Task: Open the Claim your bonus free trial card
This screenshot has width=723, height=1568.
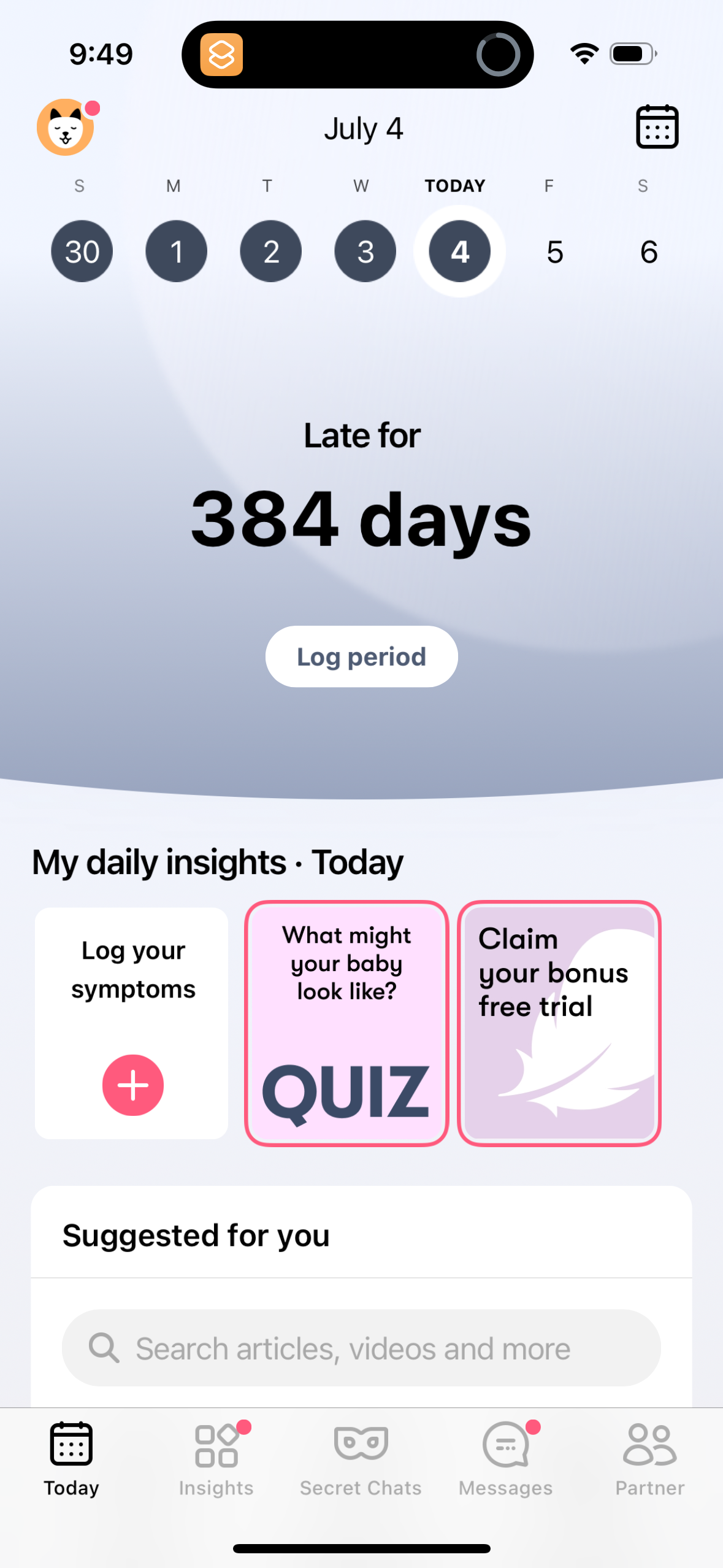Action: [x=559, y=1023]
